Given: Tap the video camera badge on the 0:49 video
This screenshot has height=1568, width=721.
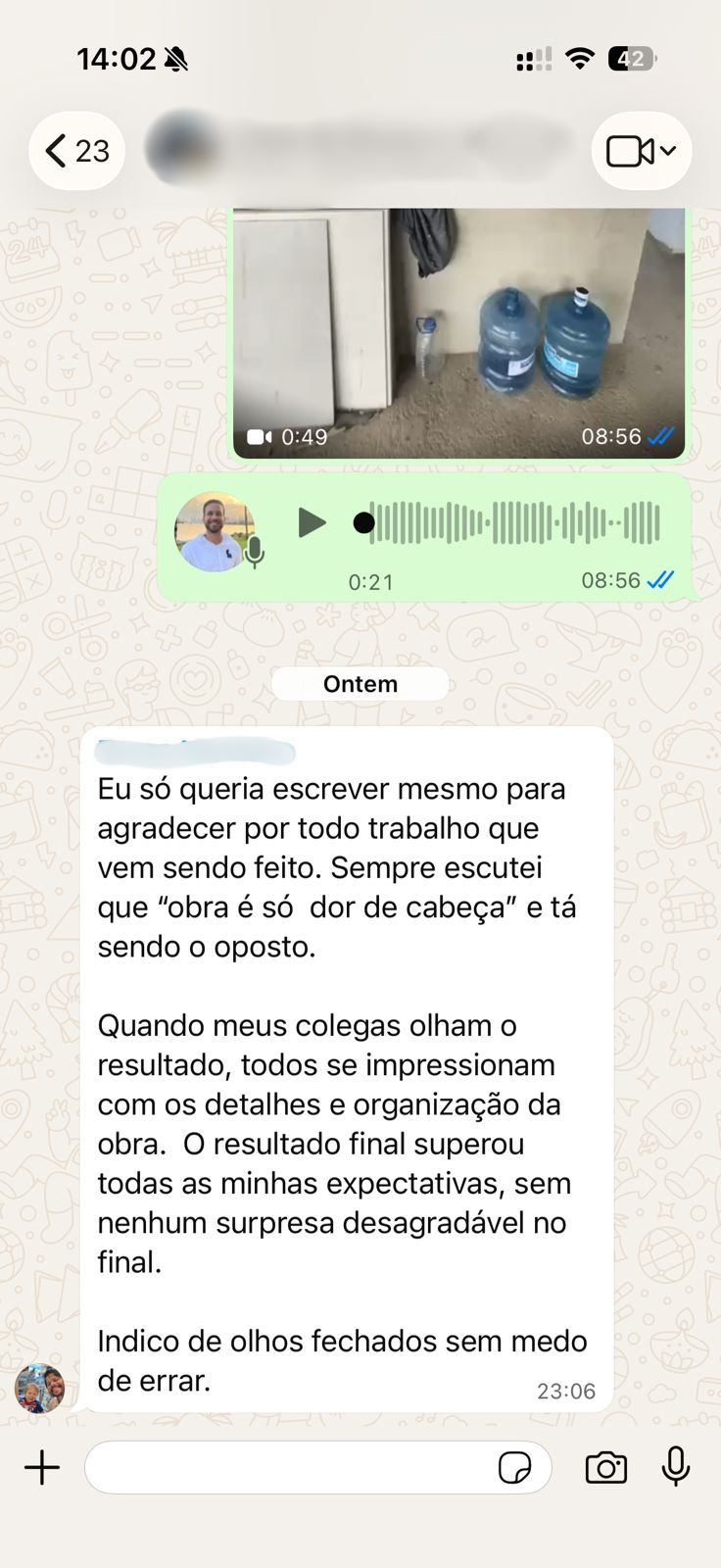Looking at the screenshot, I should pos(261,437).
